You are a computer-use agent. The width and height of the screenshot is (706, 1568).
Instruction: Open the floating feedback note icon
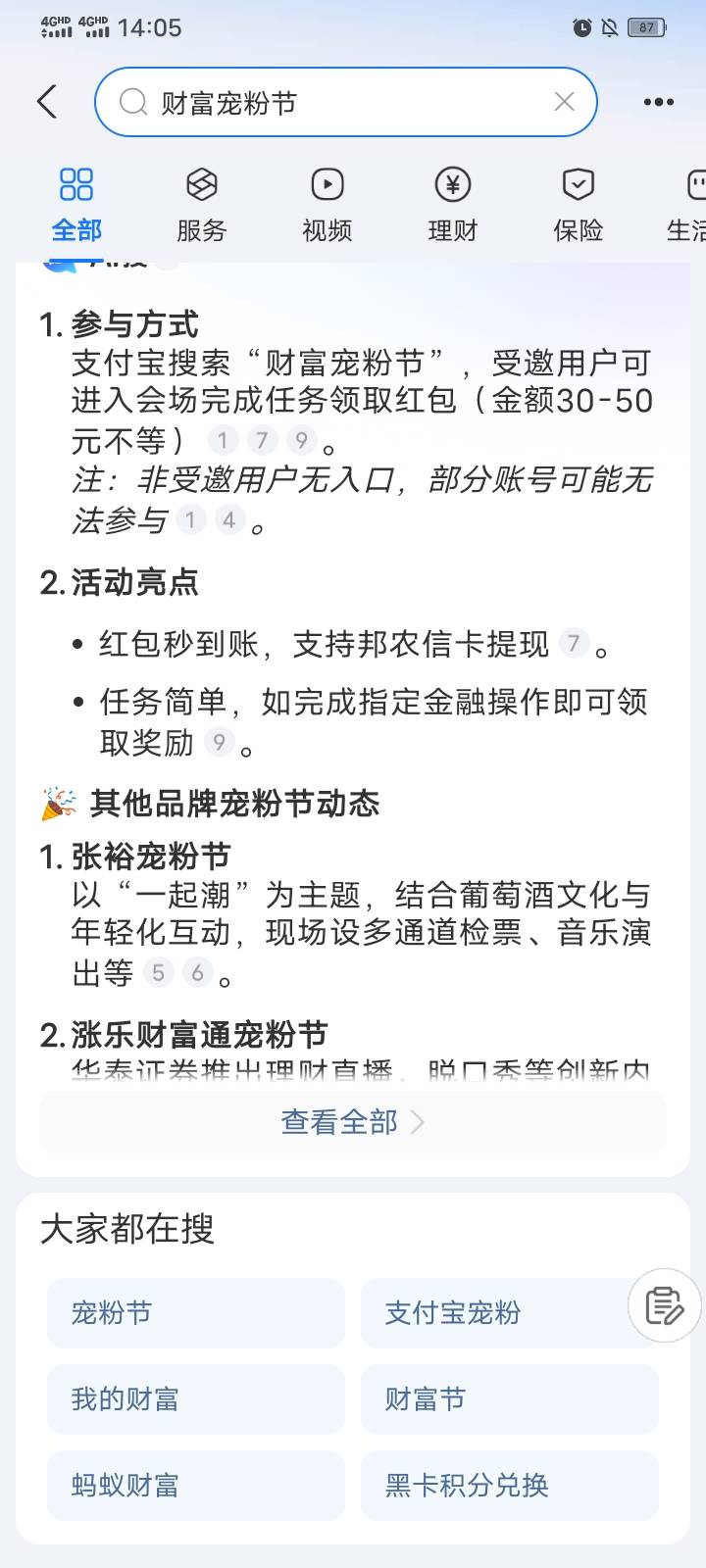pyautogui.click(x=664, y=1305)
